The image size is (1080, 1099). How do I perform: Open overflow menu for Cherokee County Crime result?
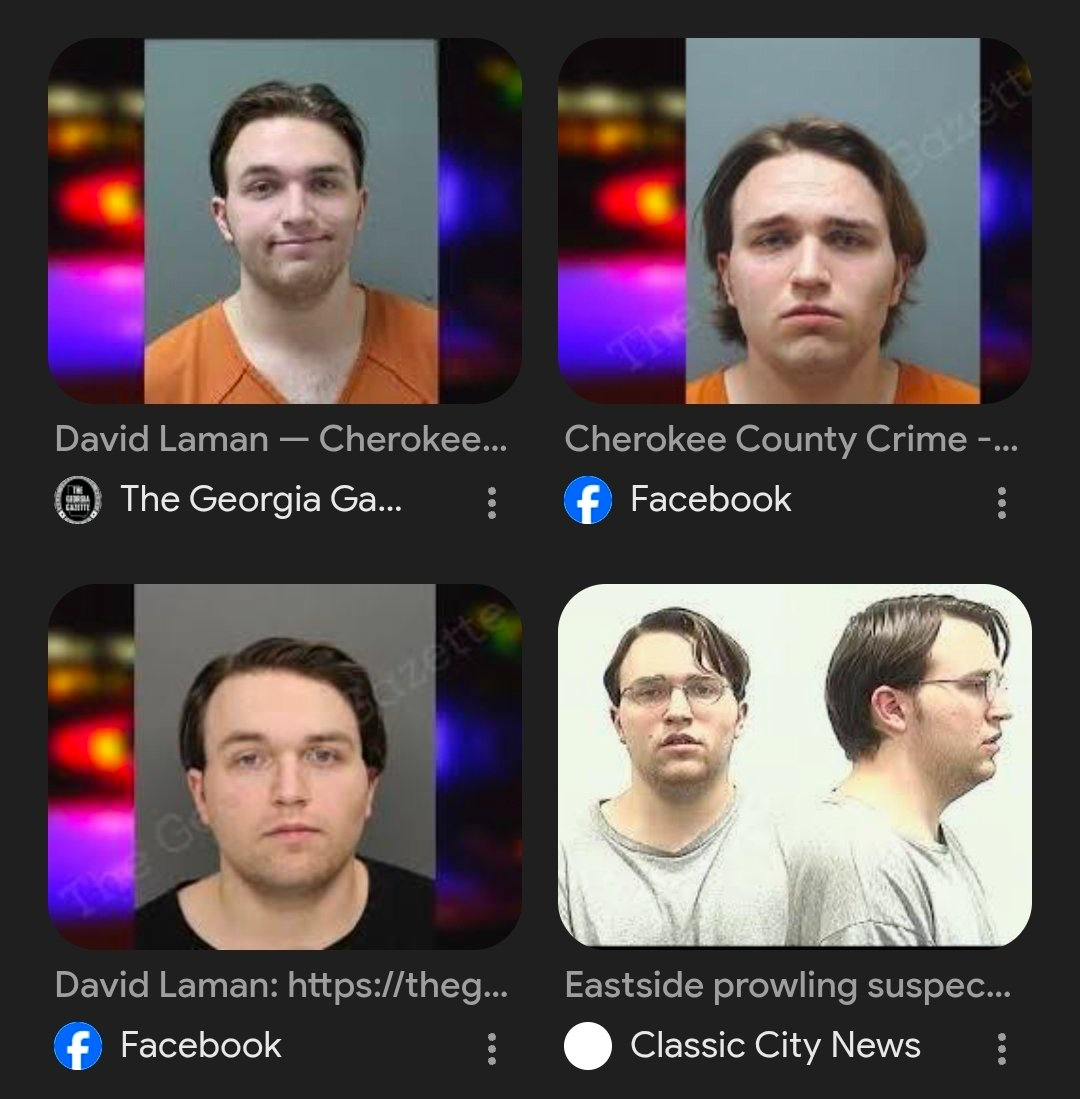(x=1001, y=502)
